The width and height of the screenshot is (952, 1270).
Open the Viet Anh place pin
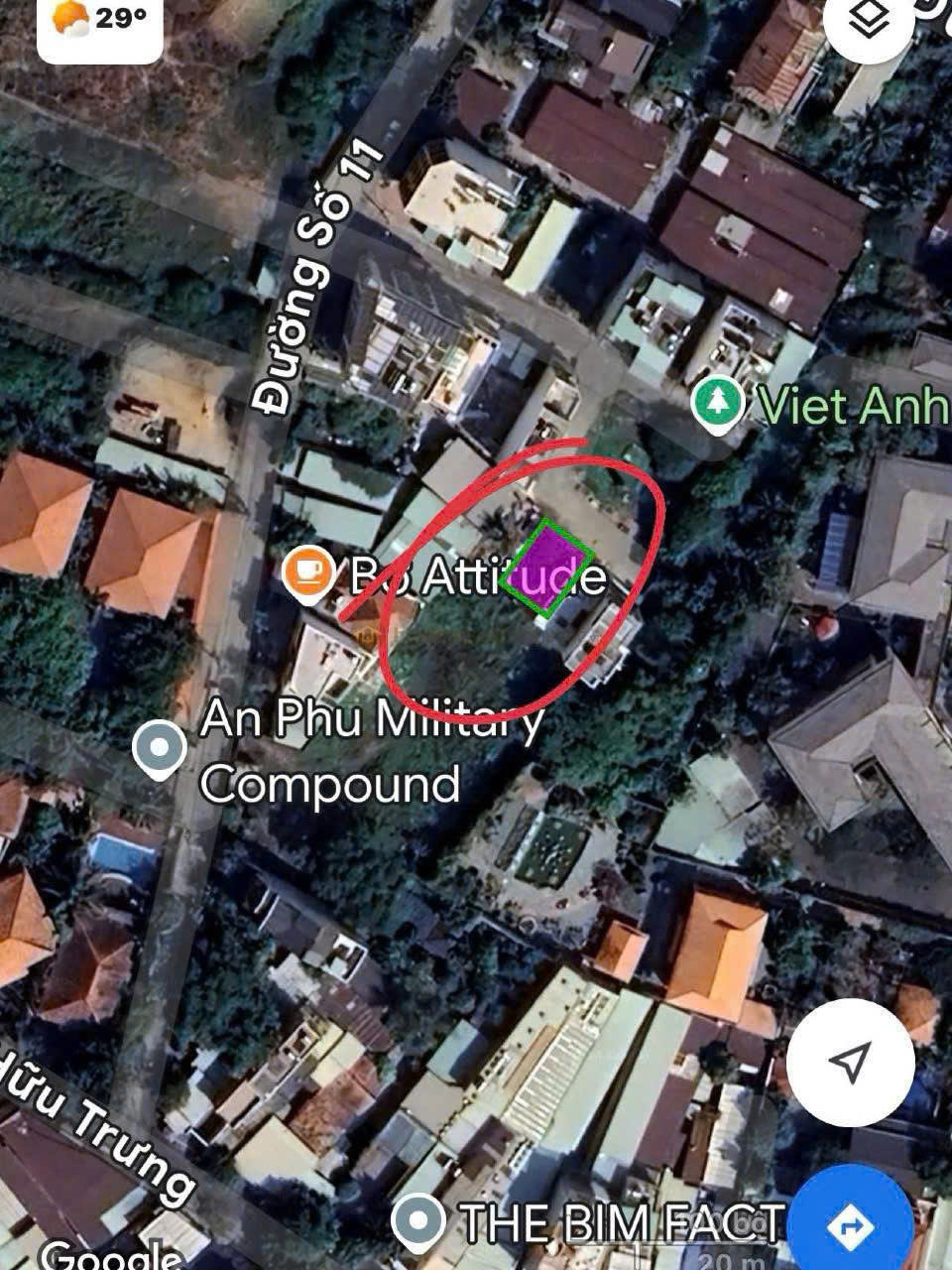coord(718,404)
